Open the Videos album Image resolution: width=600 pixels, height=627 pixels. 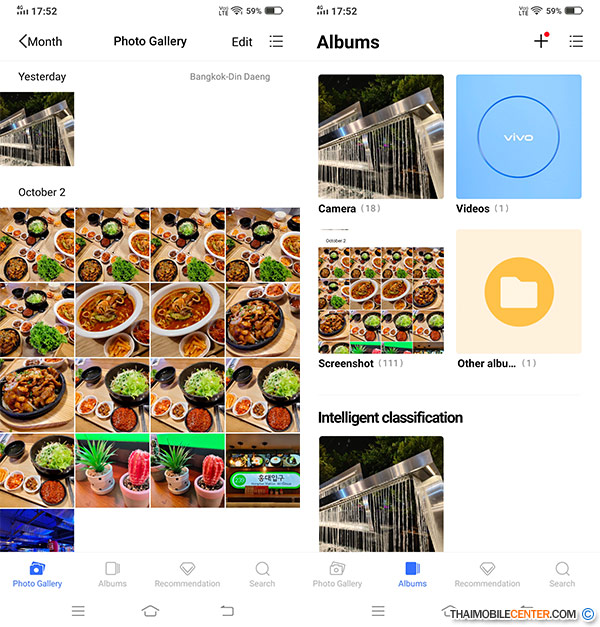pos(518,137)
